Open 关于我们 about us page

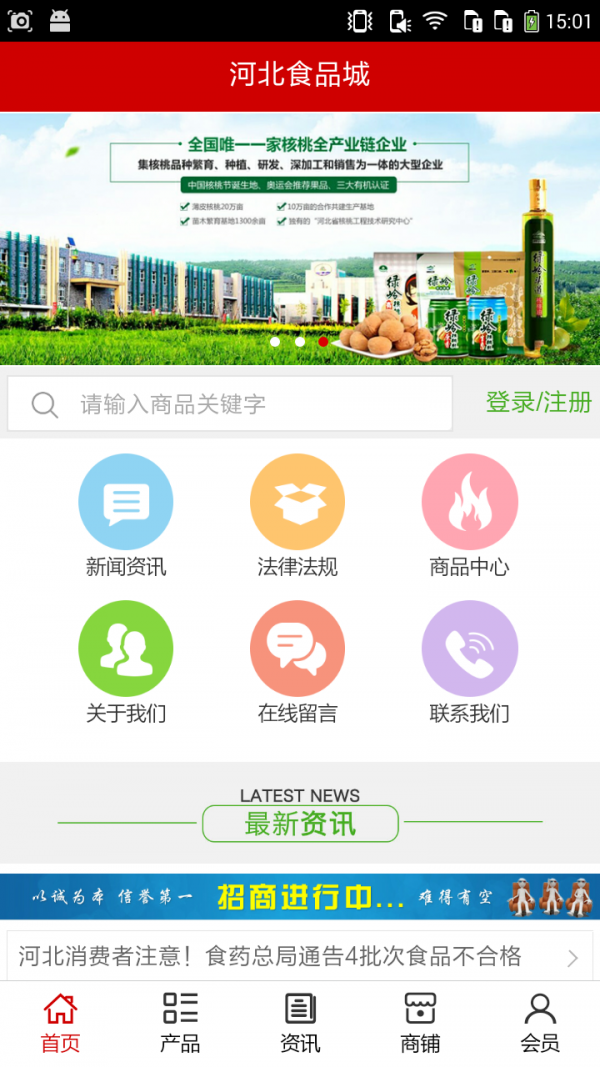[x=126, y=662]
